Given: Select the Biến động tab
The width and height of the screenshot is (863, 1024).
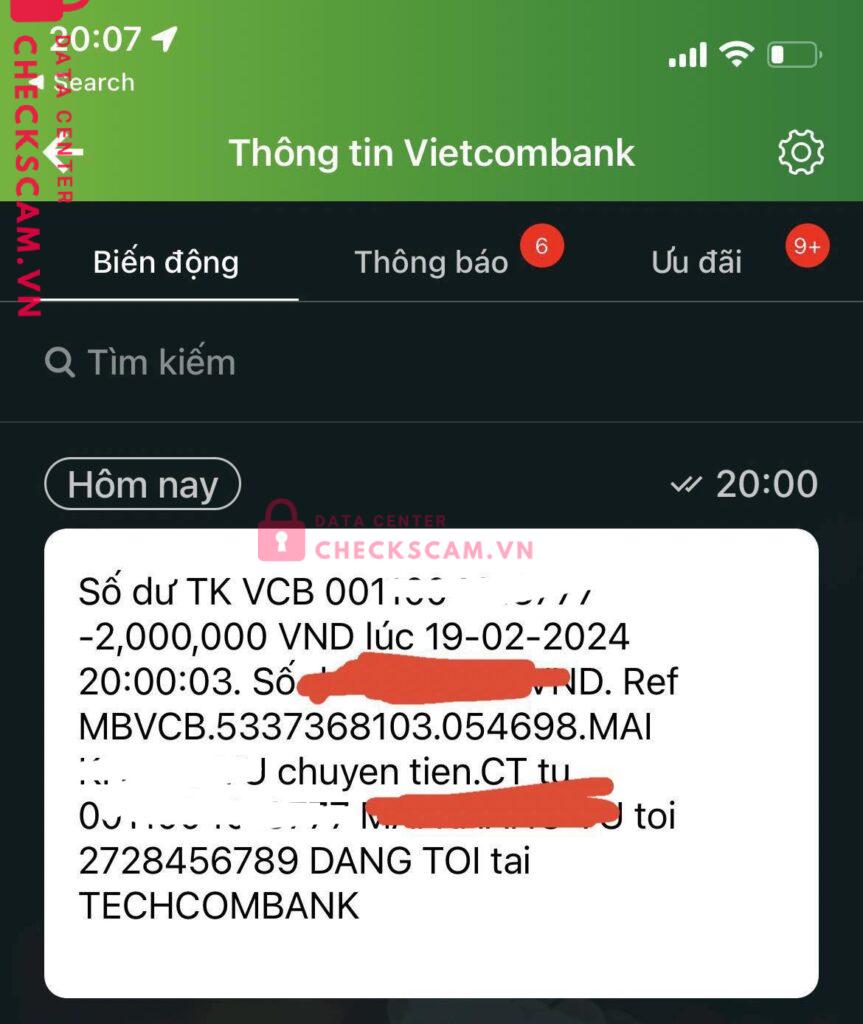Looking at the screenshot, I should coord(166,262).
